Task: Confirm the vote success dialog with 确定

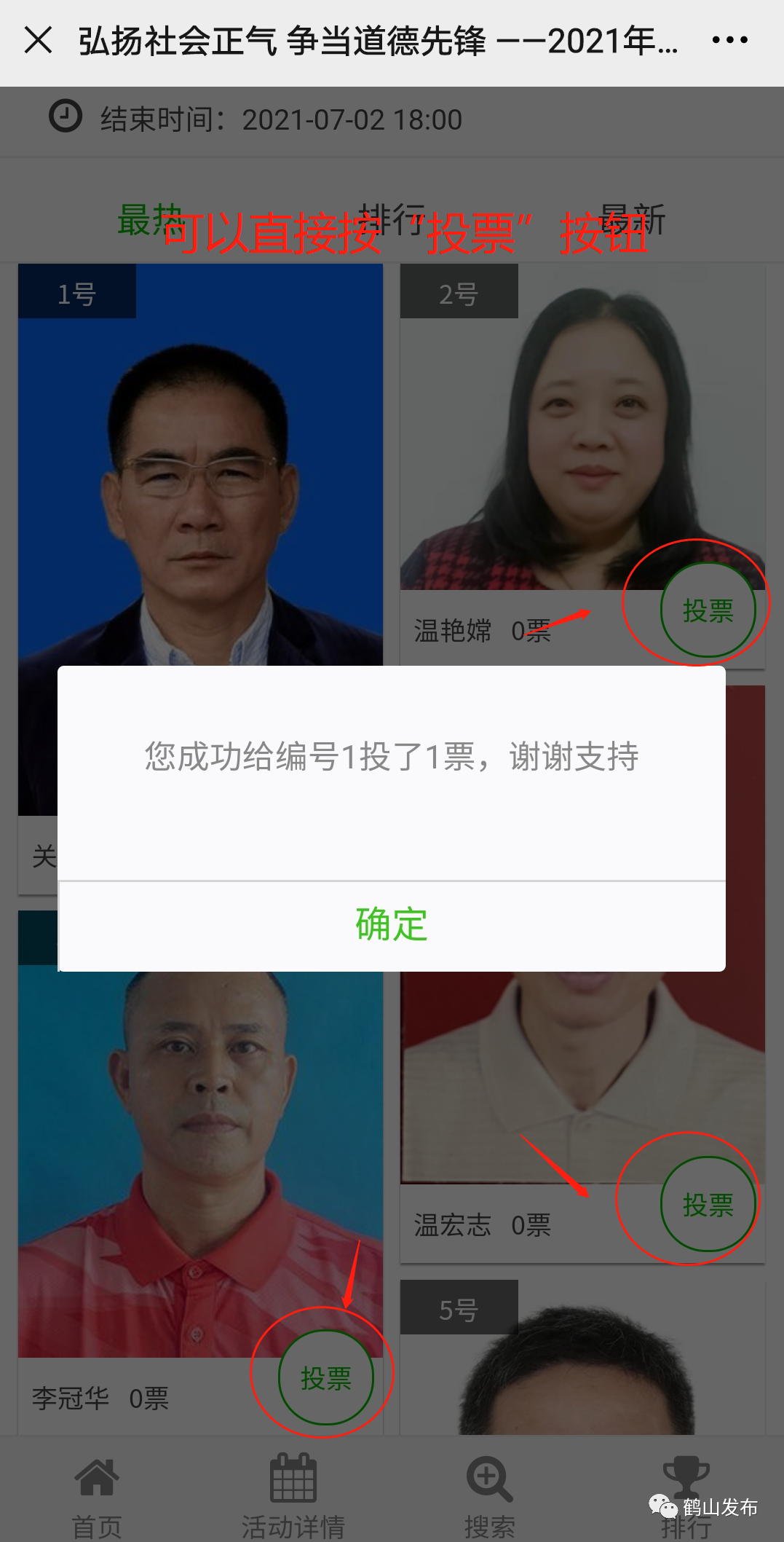Action: [x=392, y=925]
